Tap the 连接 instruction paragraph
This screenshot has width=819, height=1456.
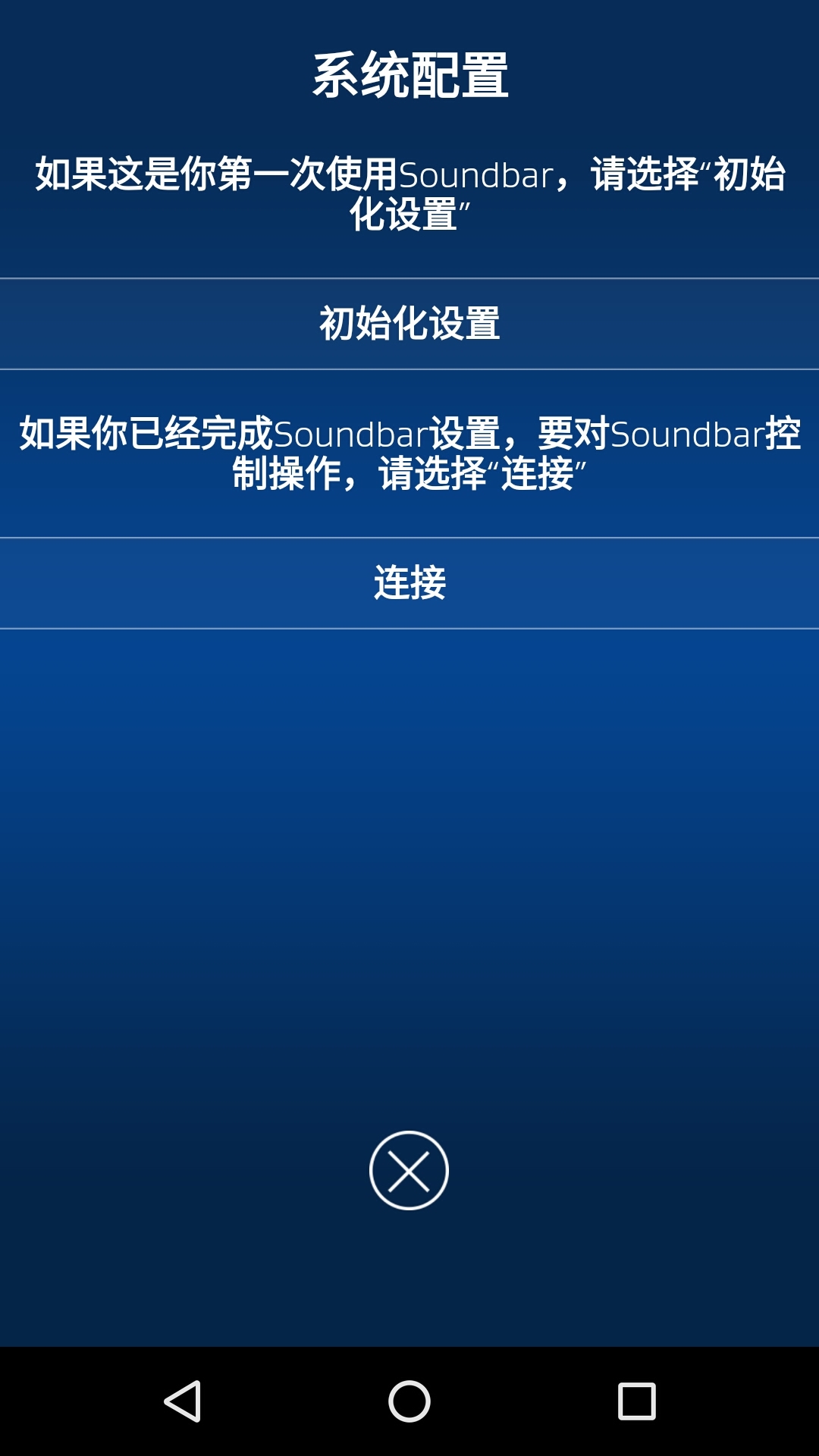[409, 453]
